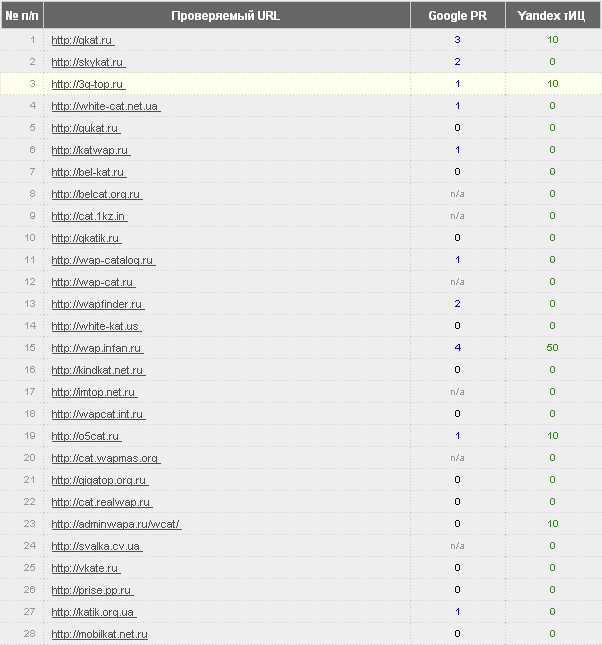Open the http://adminwapa.ru/wcat/ link
This screenshot has height=645, width=602.
116,524
